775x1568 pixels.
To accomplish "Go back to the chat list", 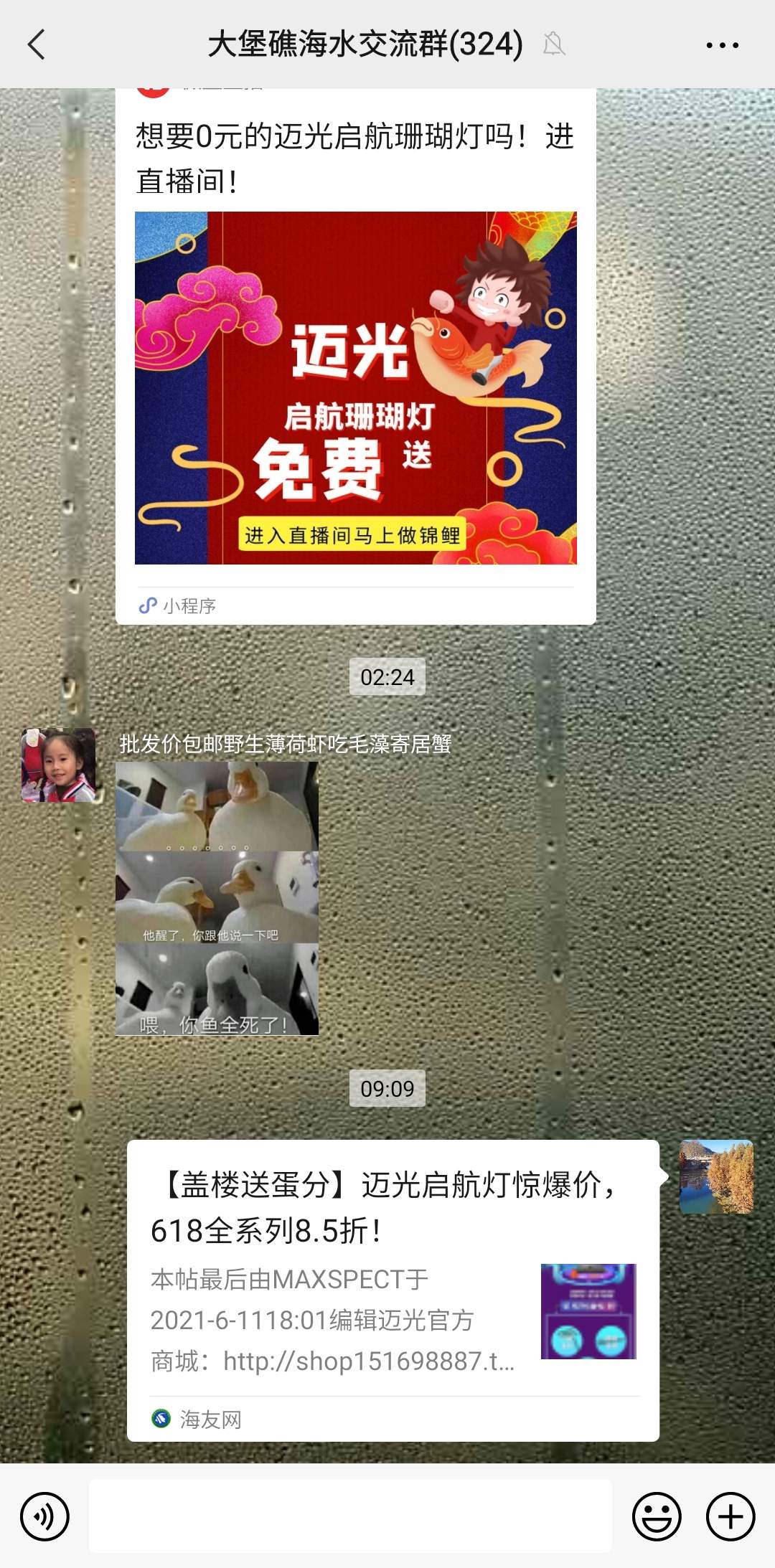I will [36, 44].
